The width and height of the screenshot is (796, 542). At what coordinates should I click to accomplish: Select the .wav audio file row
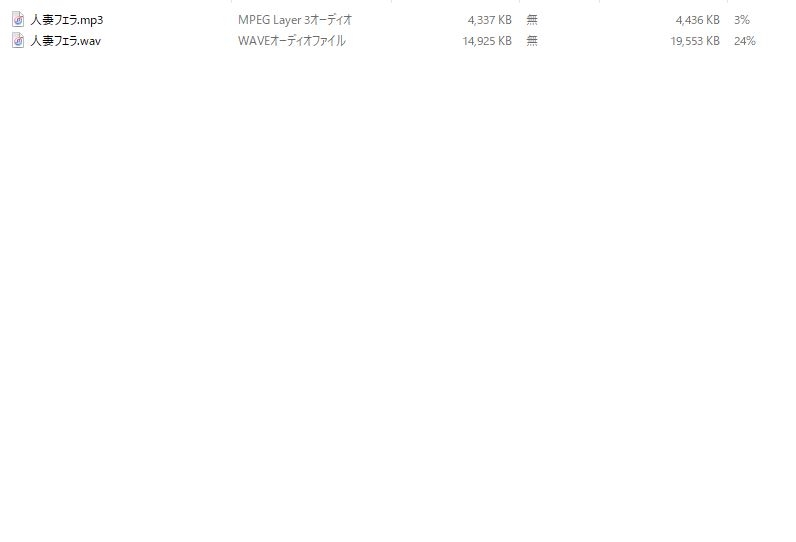[65, 41]
